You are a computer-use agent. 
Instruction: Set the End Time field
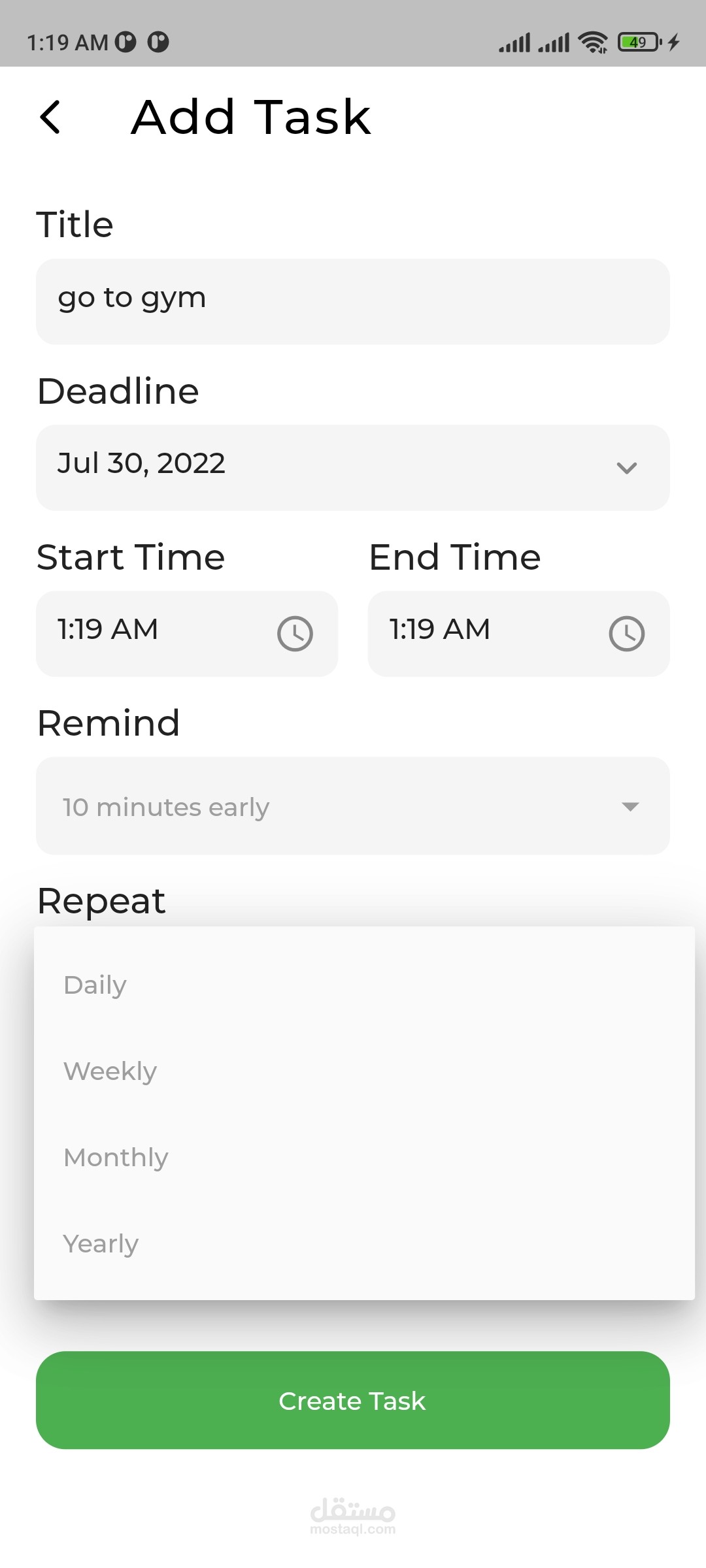tap(518, 633)
